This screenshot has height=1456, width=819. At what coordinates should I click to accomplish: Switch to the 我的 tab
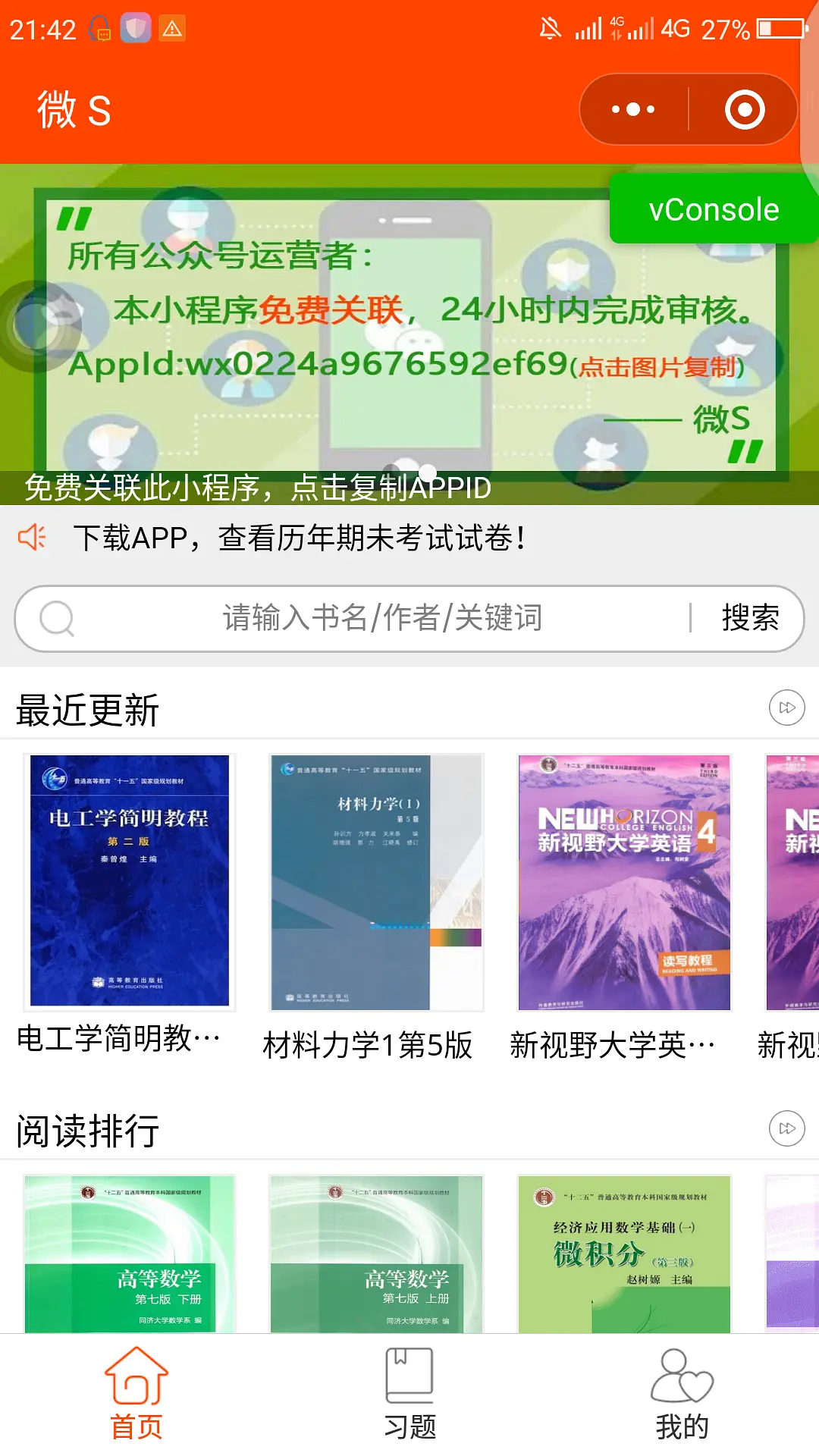[682, 1395]
